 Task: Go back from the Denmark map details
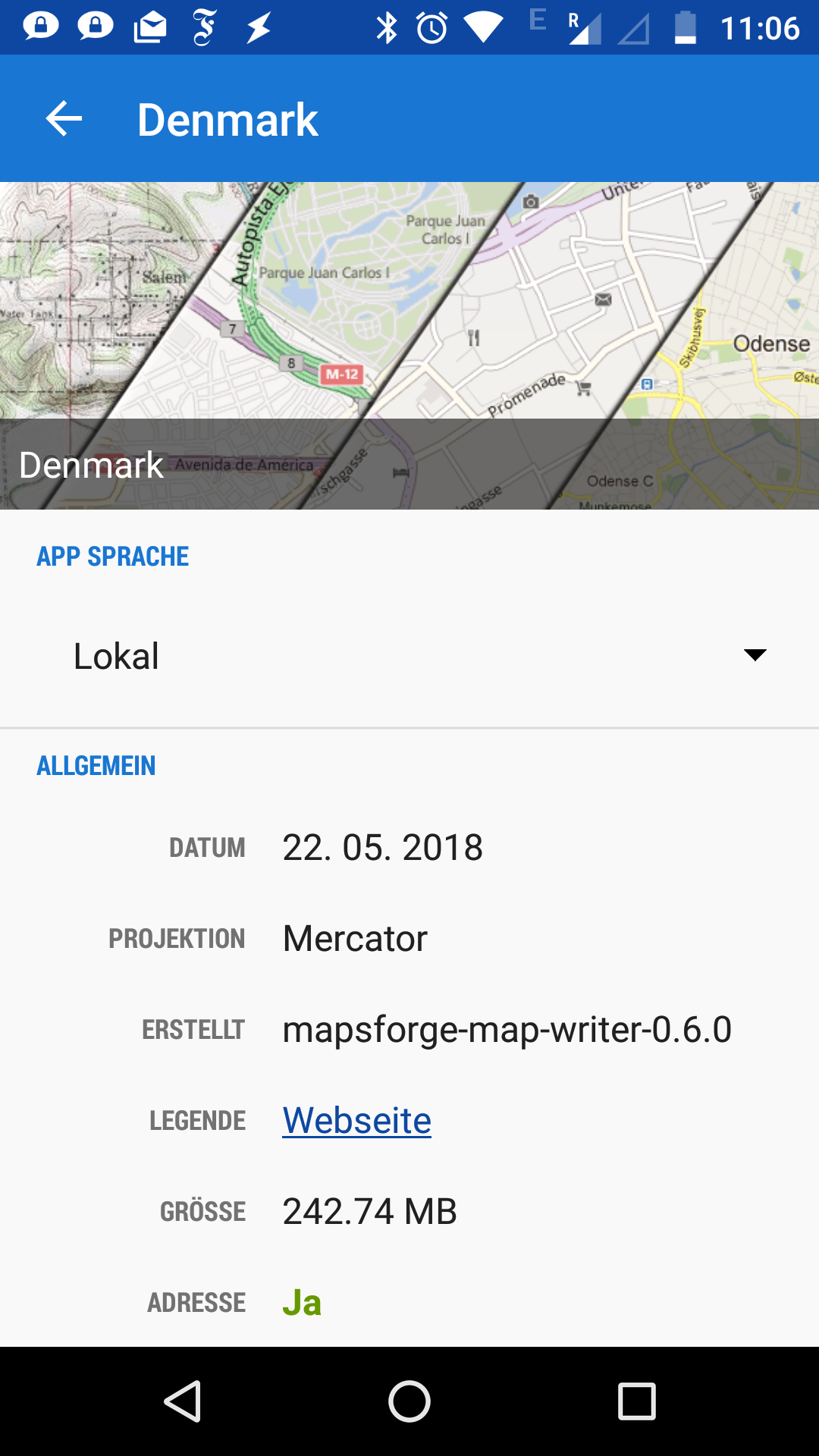[64, 119]
